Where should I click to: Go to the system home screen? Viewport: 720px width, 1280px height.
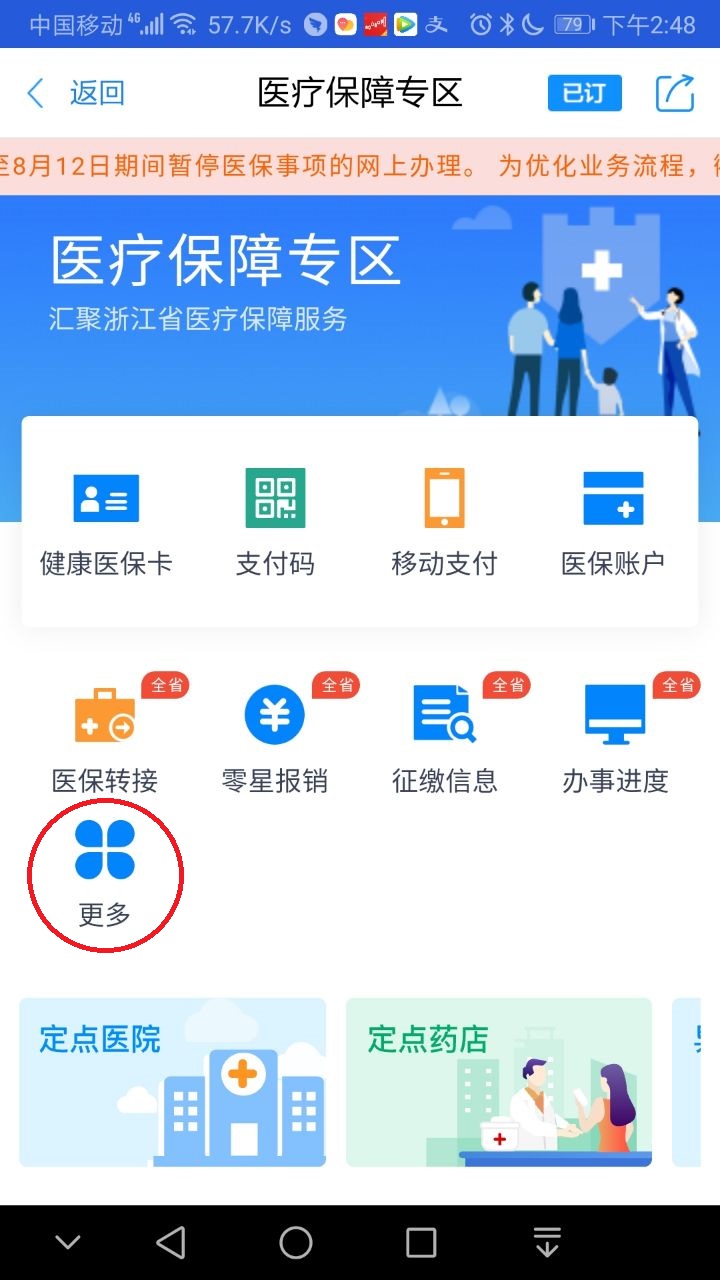(x=296, y=1243)
